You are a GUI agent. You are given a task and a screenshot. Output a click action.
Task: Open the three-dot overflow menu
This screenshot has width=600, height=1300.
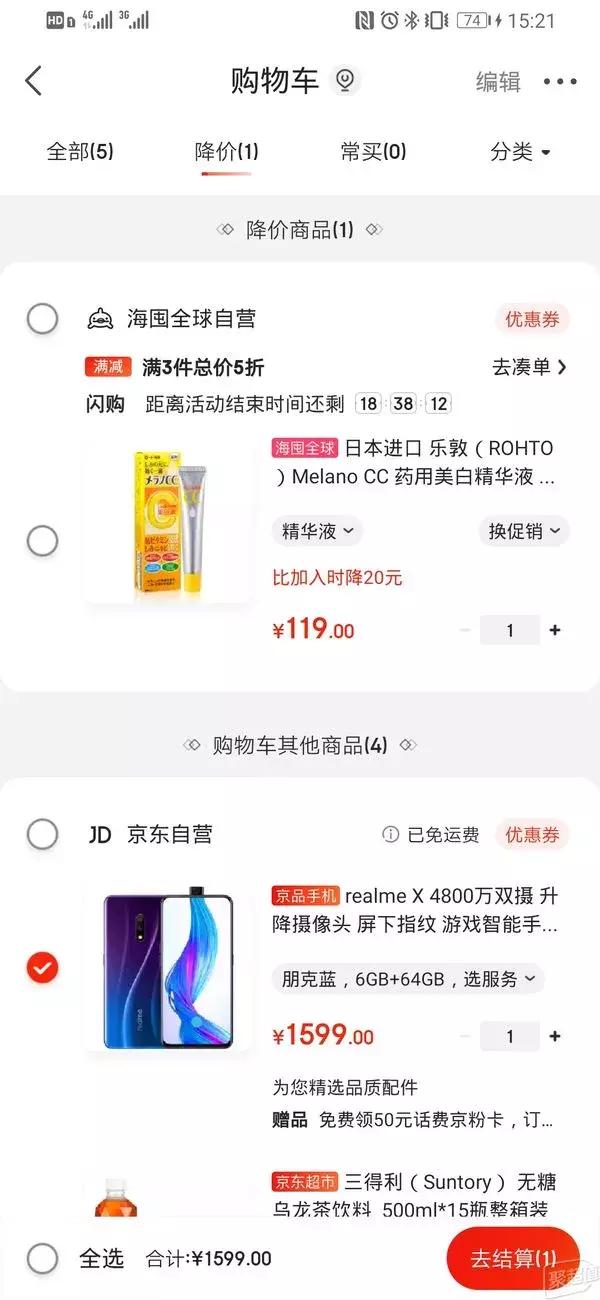tap(560, 82)
